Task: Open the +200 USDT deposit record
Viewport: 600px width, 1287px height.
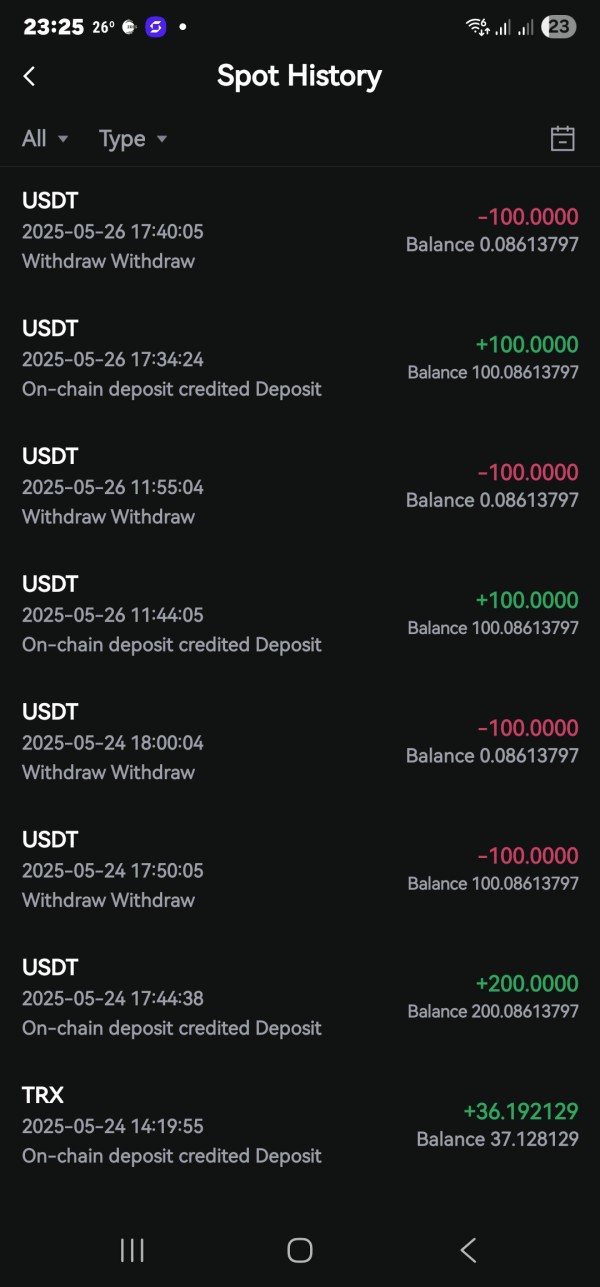Action: [300, 999]
